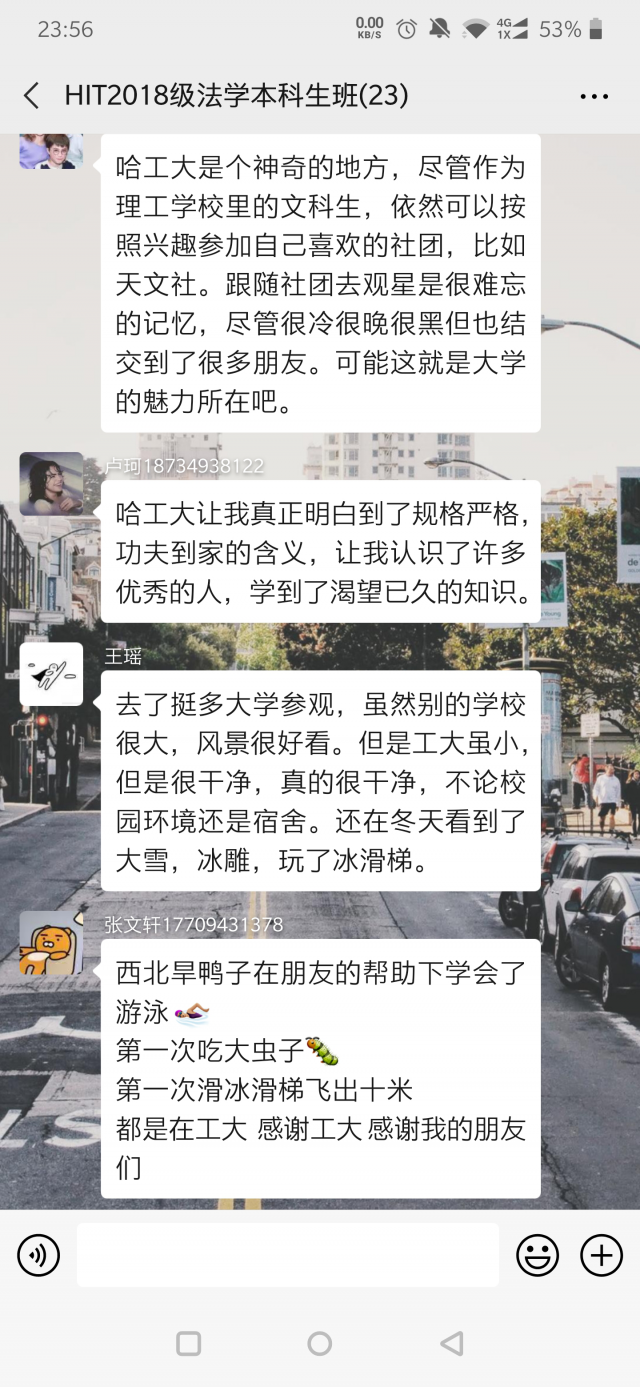Tap the message text field
Viewport: 640px width, 1387px height.
click(287, 1255)
